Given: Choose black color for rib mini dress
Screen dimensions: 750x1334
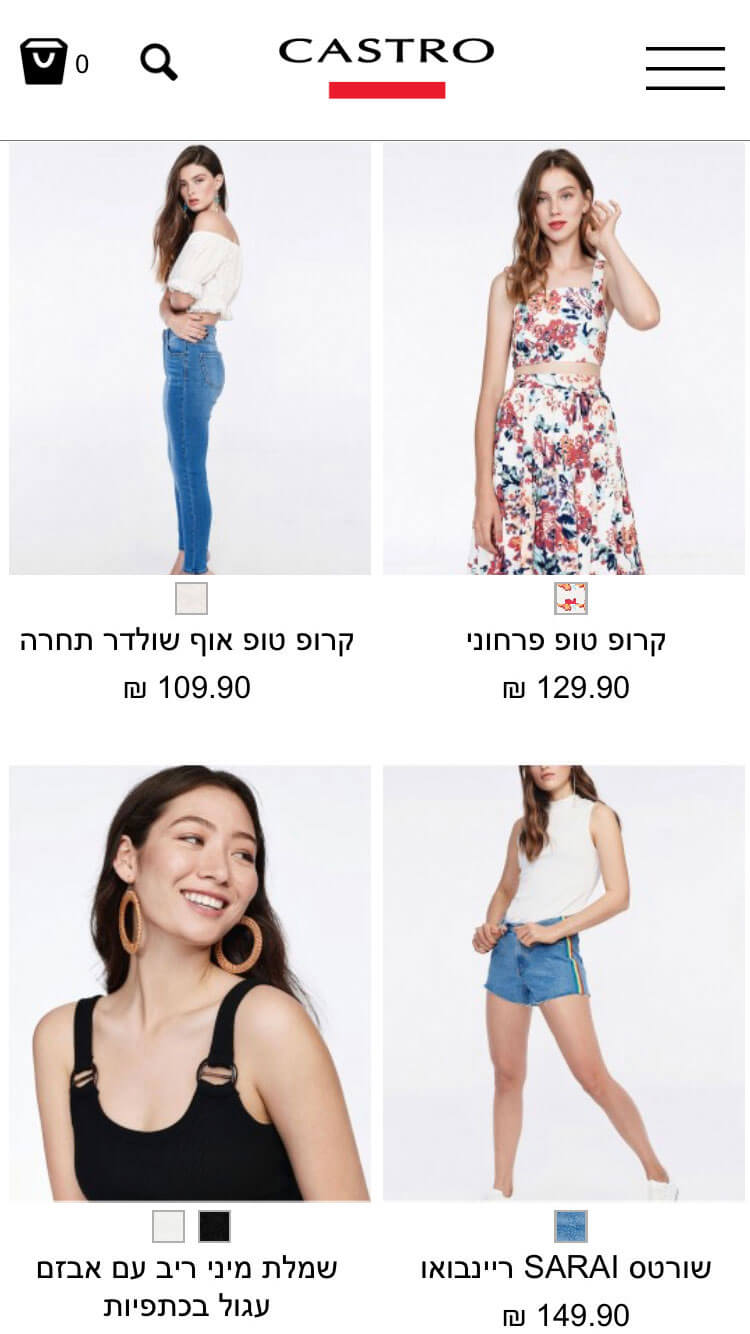Looking at the screenshot, I should (214, 1226).
